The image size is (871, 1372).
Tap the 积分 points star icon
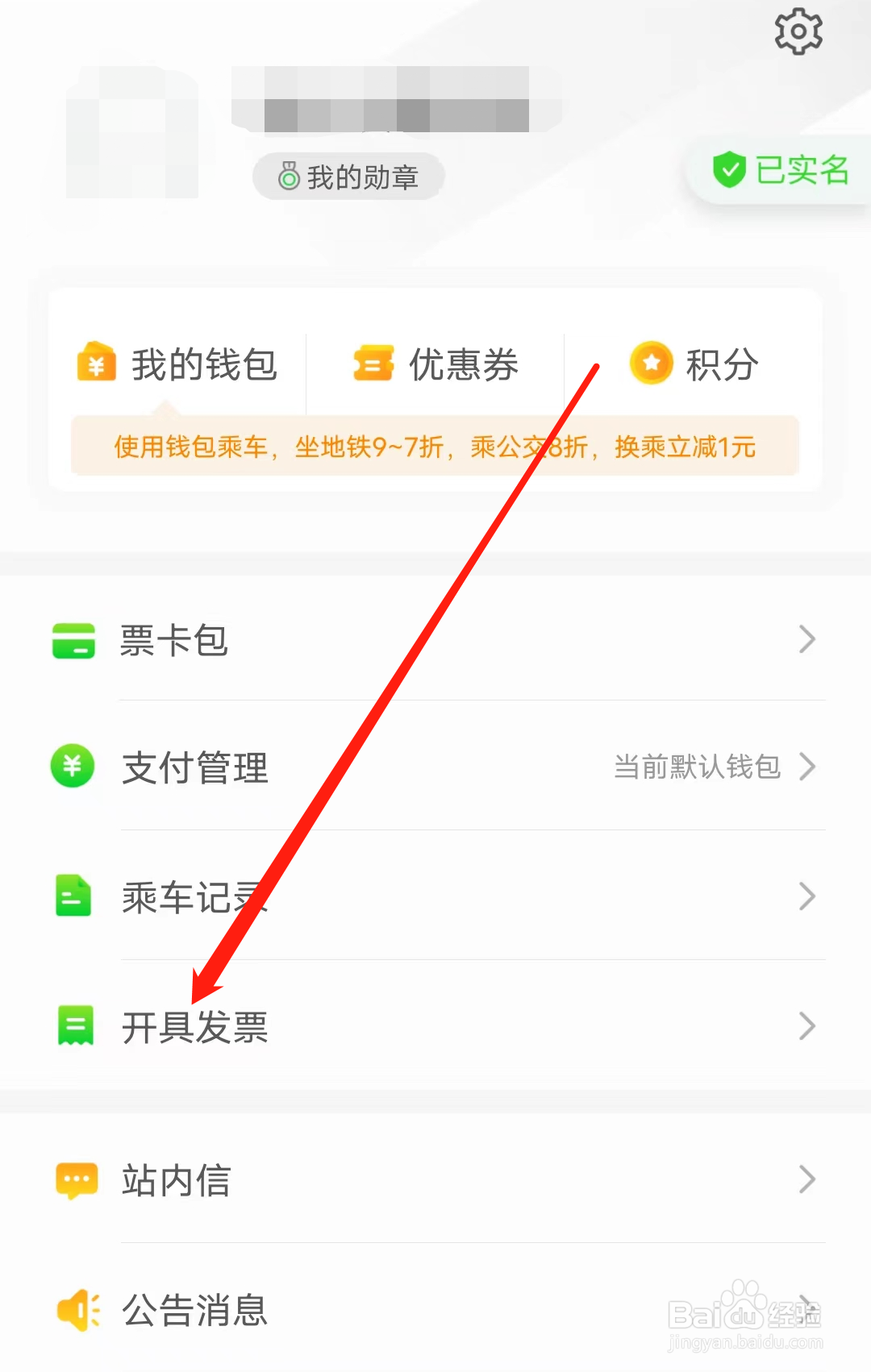[652, 362]
